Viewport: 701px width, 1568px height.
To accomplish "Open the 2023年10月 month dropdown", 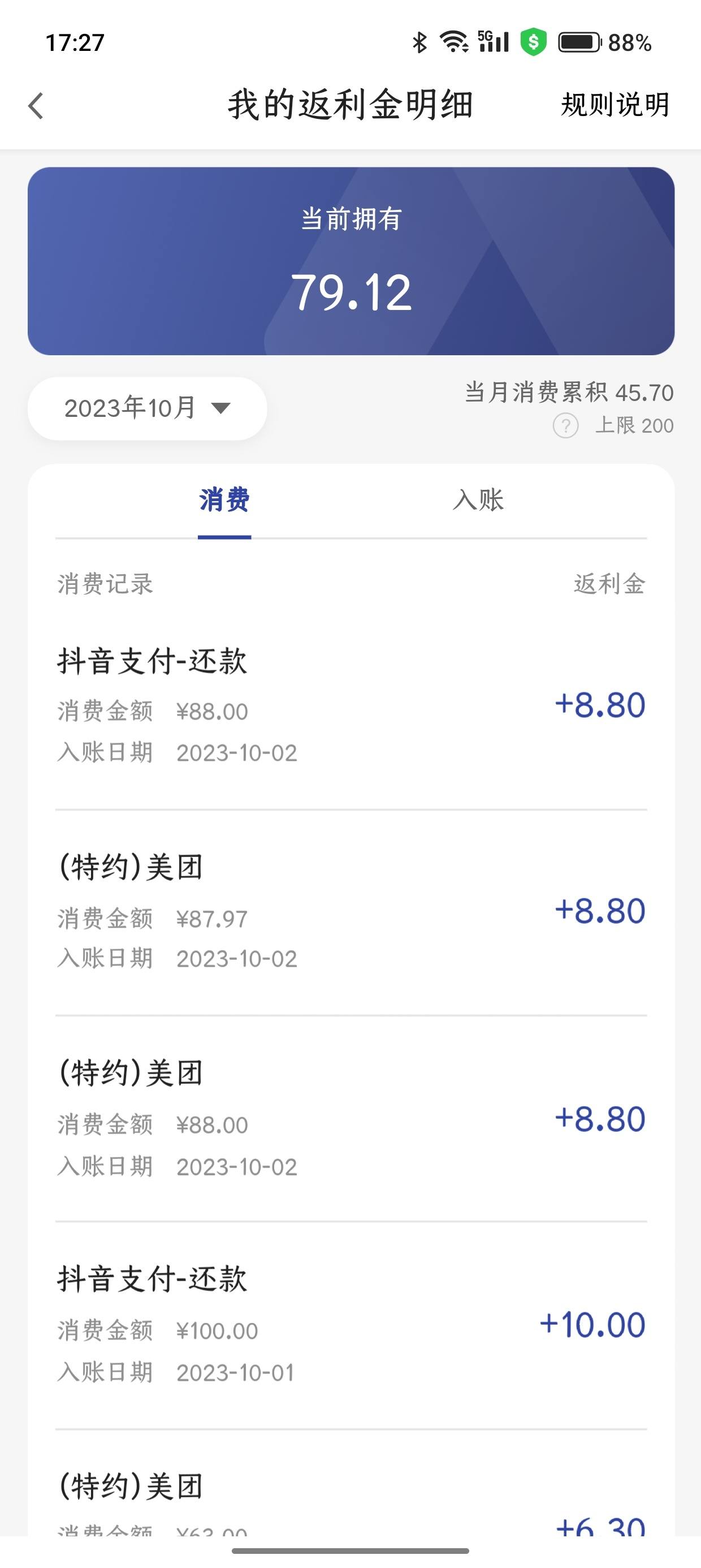I will pyautogui.click(x=147, y=408).
